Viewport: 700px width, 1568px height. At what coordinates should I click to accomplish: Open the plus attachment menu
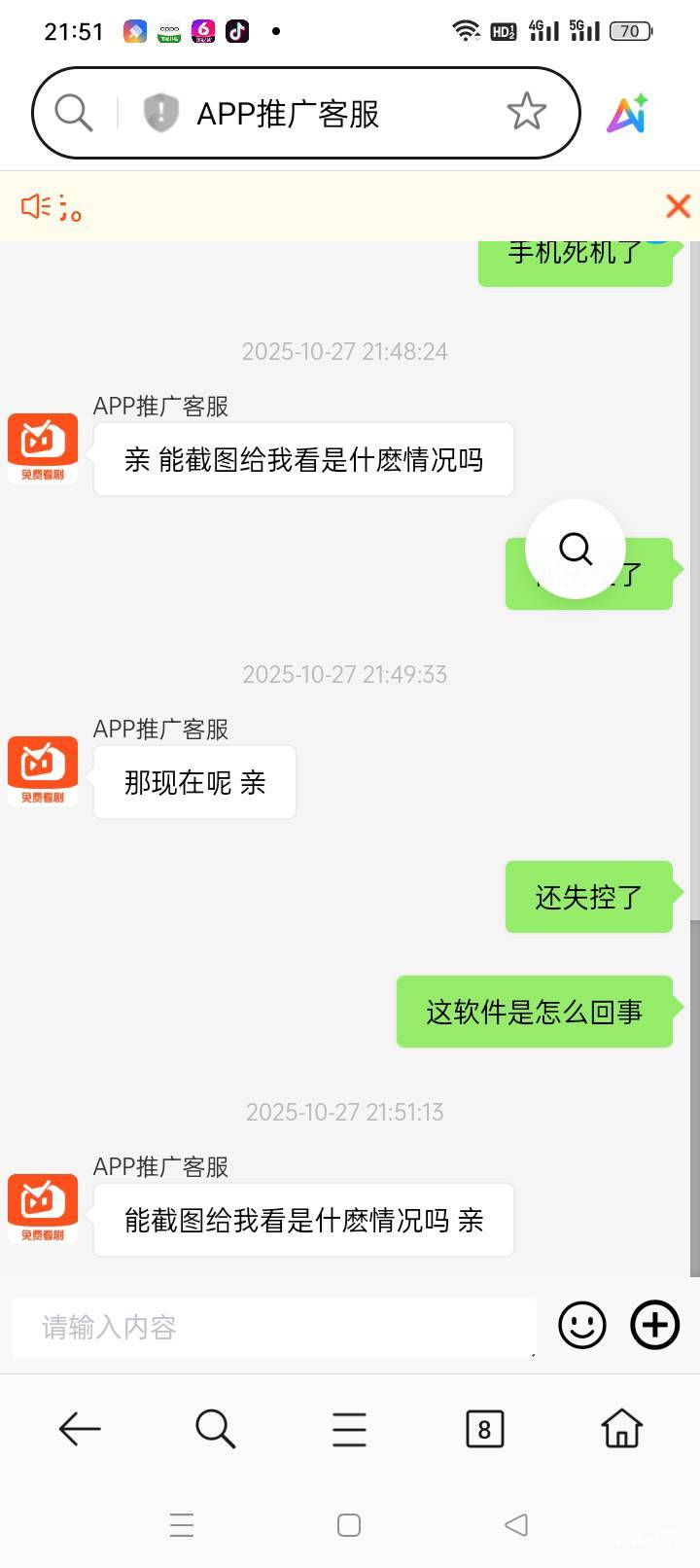click(x=655, y=1325)
